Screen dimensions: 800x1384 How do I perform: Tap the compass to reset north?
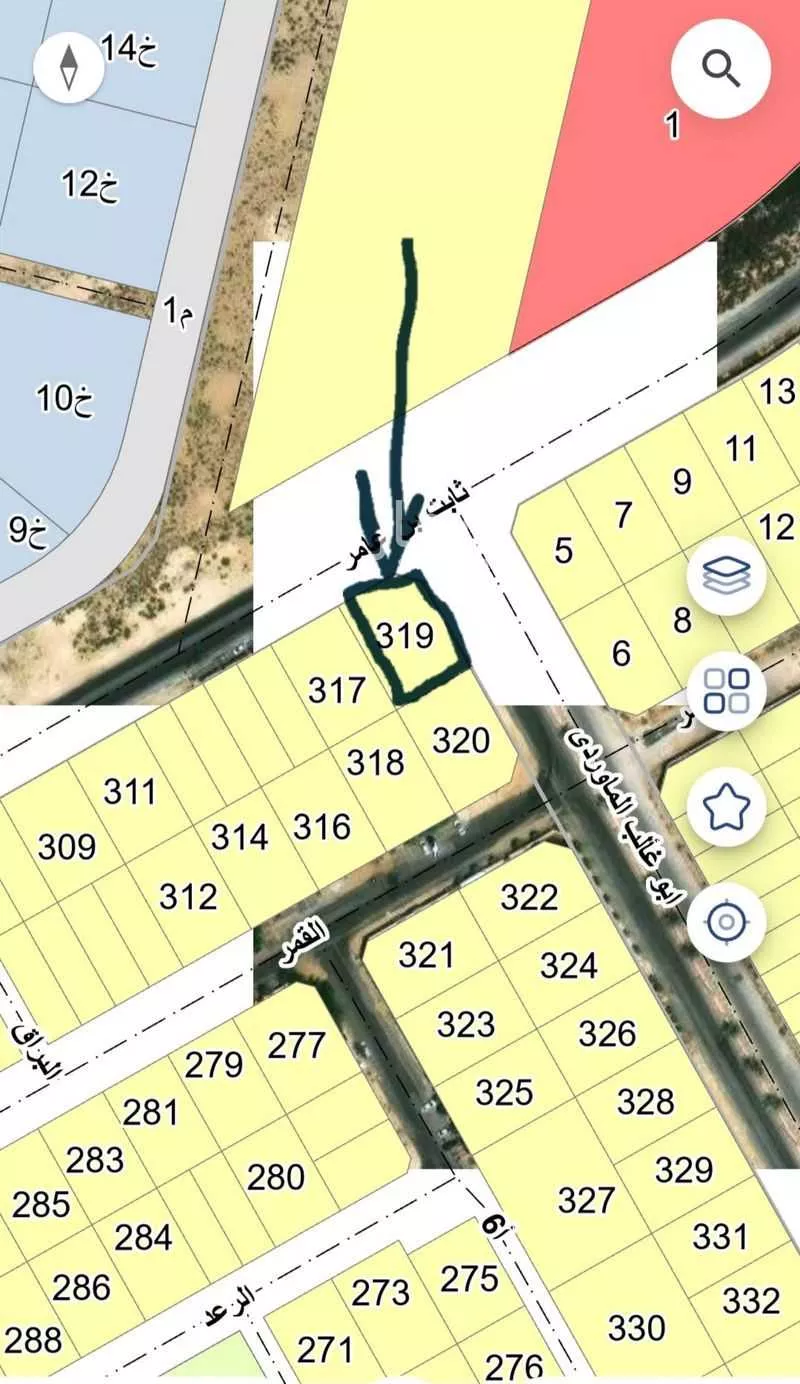pos(68,67)
